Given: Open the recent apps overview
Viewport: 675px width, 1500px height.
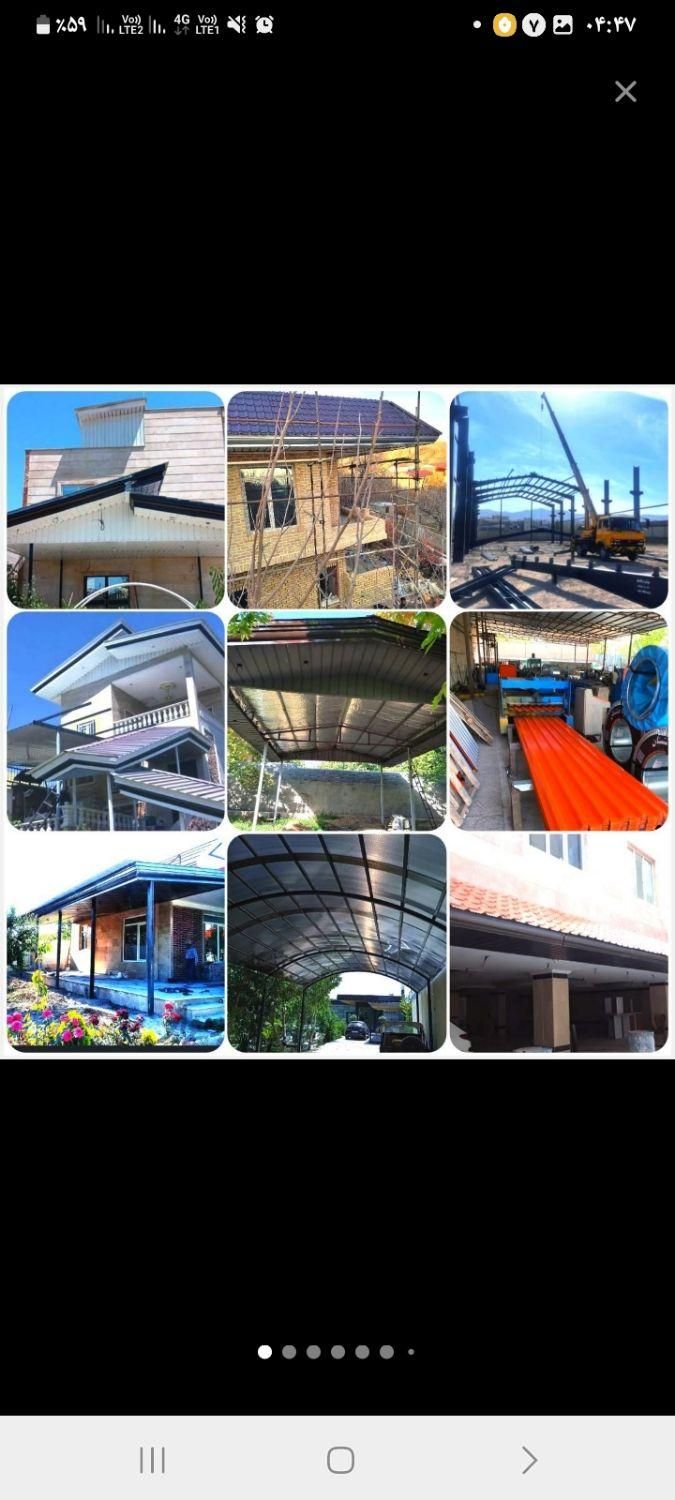Looking at the screenshot, I should click(152, 1460).
